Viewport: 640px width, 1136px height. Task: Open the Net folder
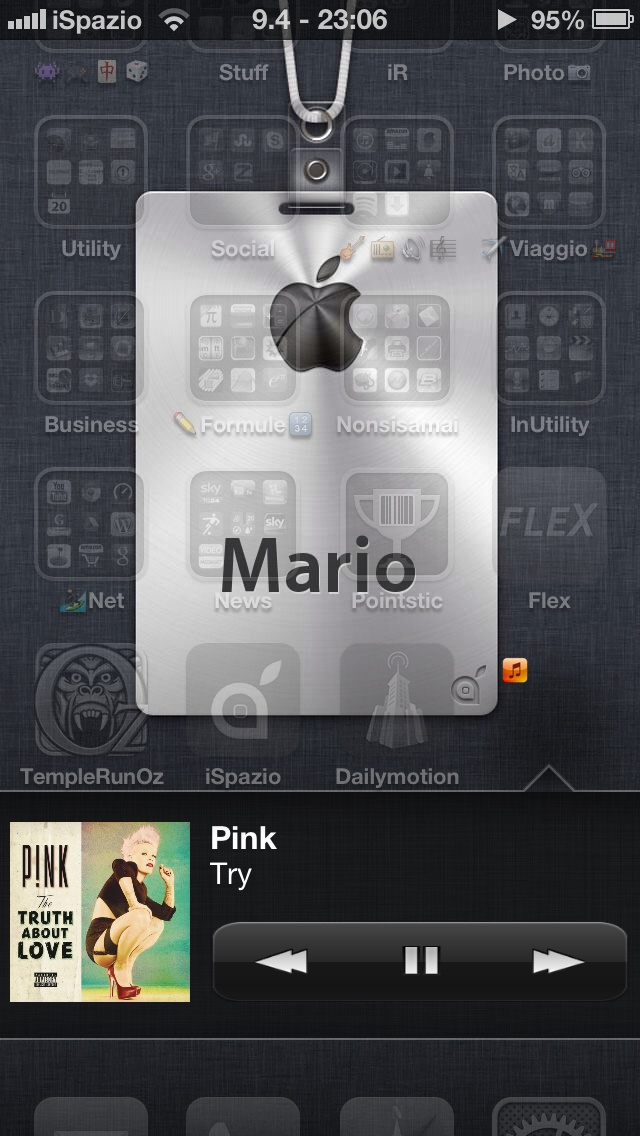click(90, 524)
